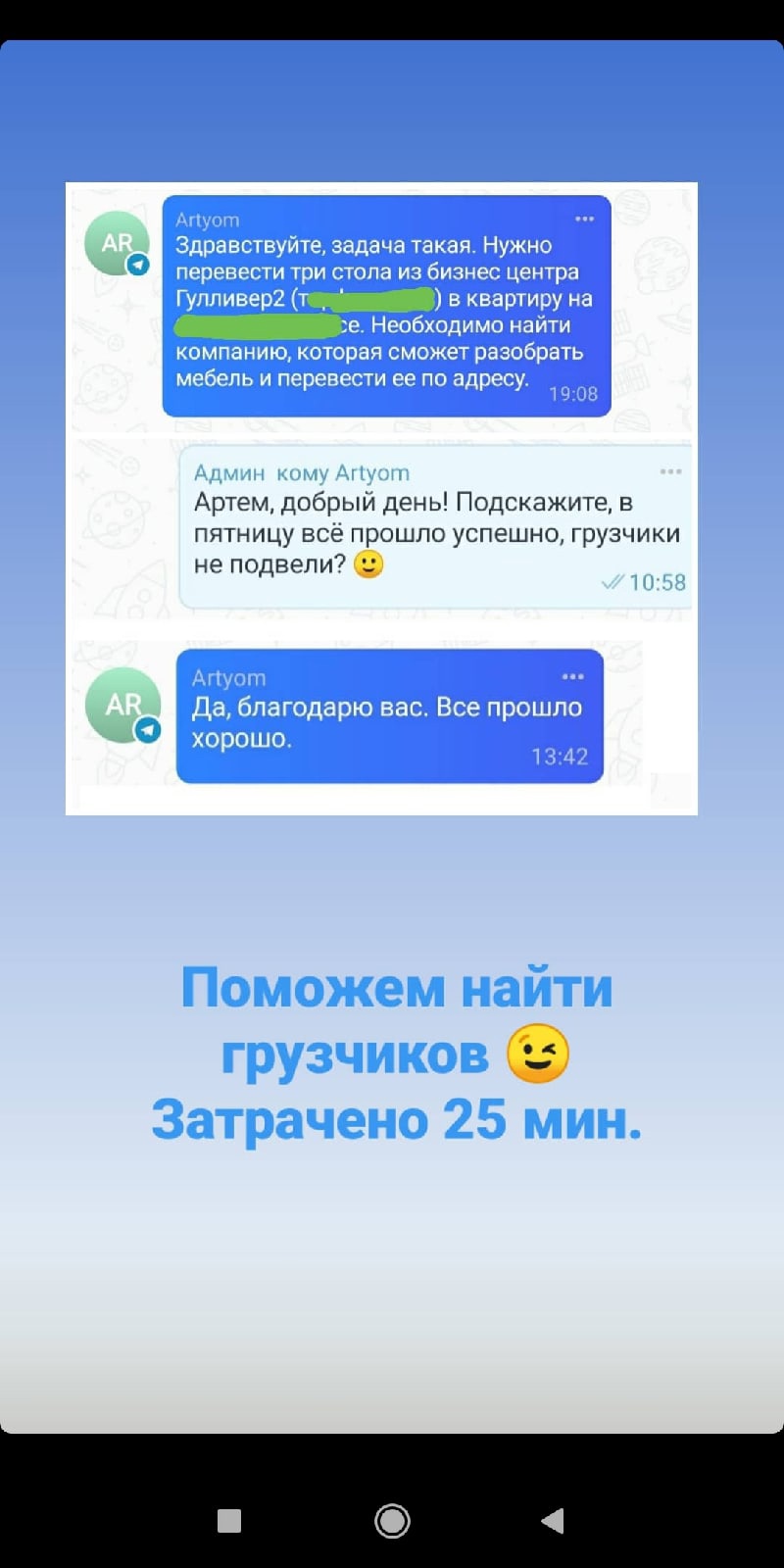Screen dimensions: 784x1568
Task: Tap the home button in the navigation bar
Action: tap(392, 1521)
